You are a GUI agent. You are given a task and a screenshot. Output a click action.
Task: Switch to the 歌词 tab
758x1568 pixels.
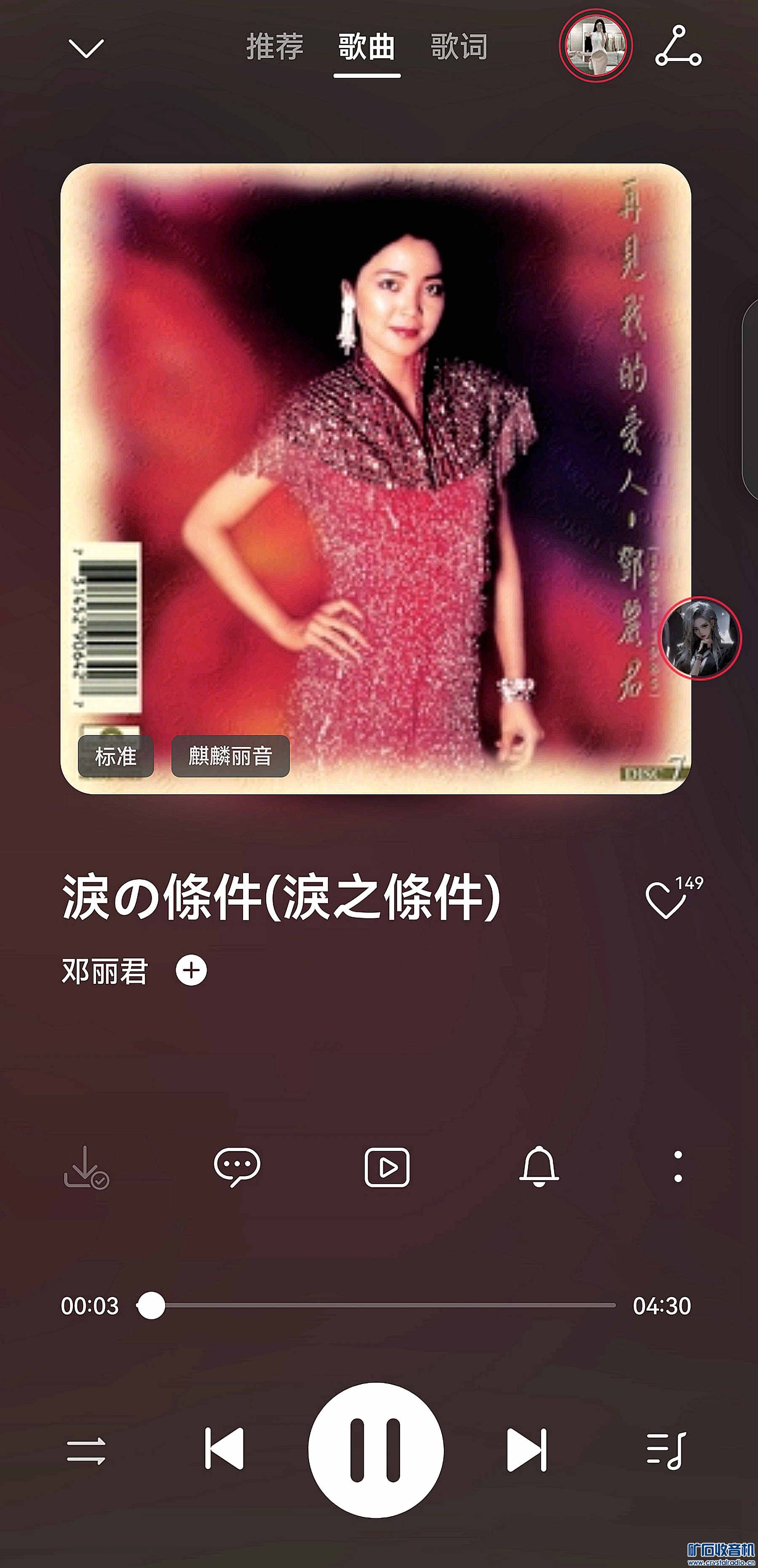coord(459,47)
